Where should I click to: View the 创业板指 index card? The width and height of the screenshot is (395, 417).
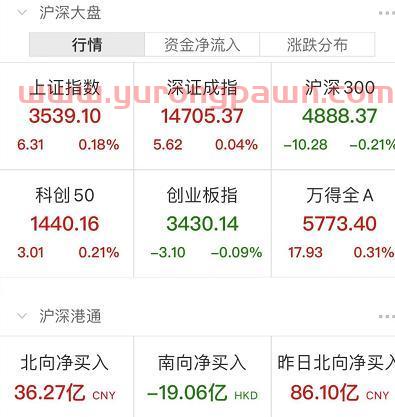tap(202, 223)
